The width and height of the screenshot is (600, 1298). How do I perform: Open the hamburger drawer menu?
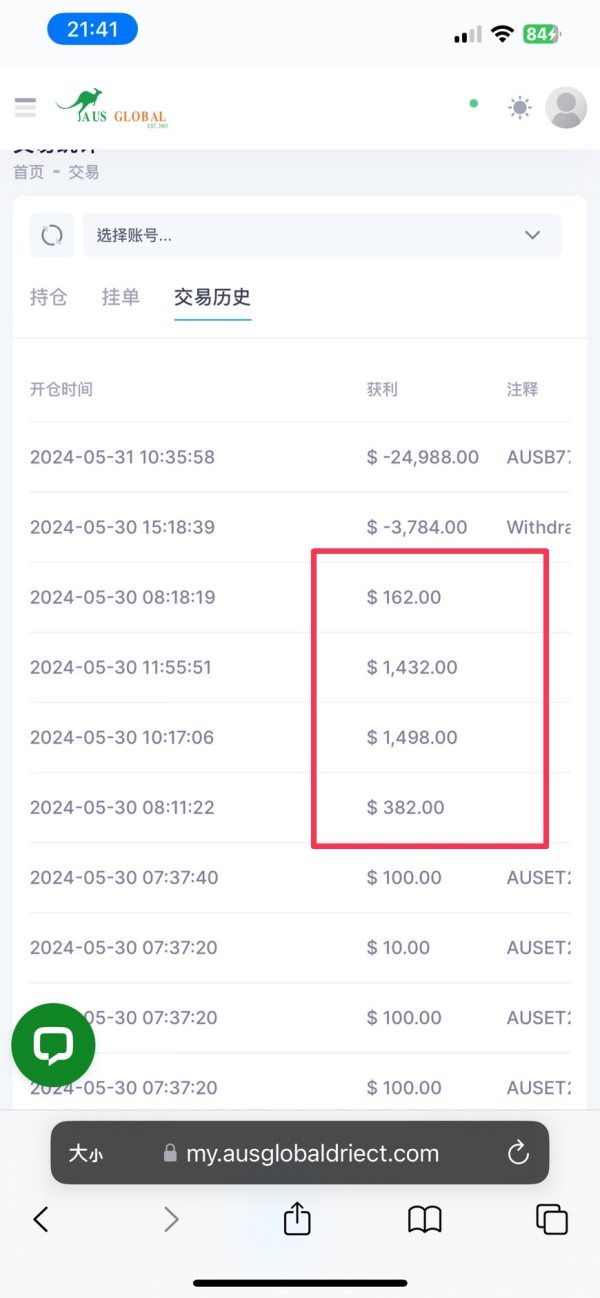(x=25, y=107)
